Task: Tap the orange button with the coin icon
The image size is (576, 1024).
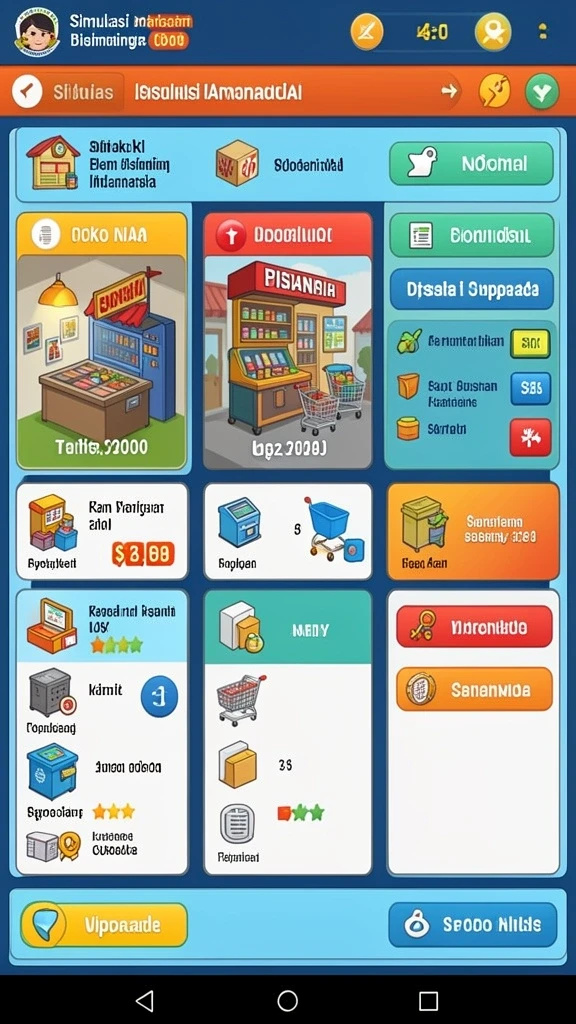Action: click(x=474, y=689)
